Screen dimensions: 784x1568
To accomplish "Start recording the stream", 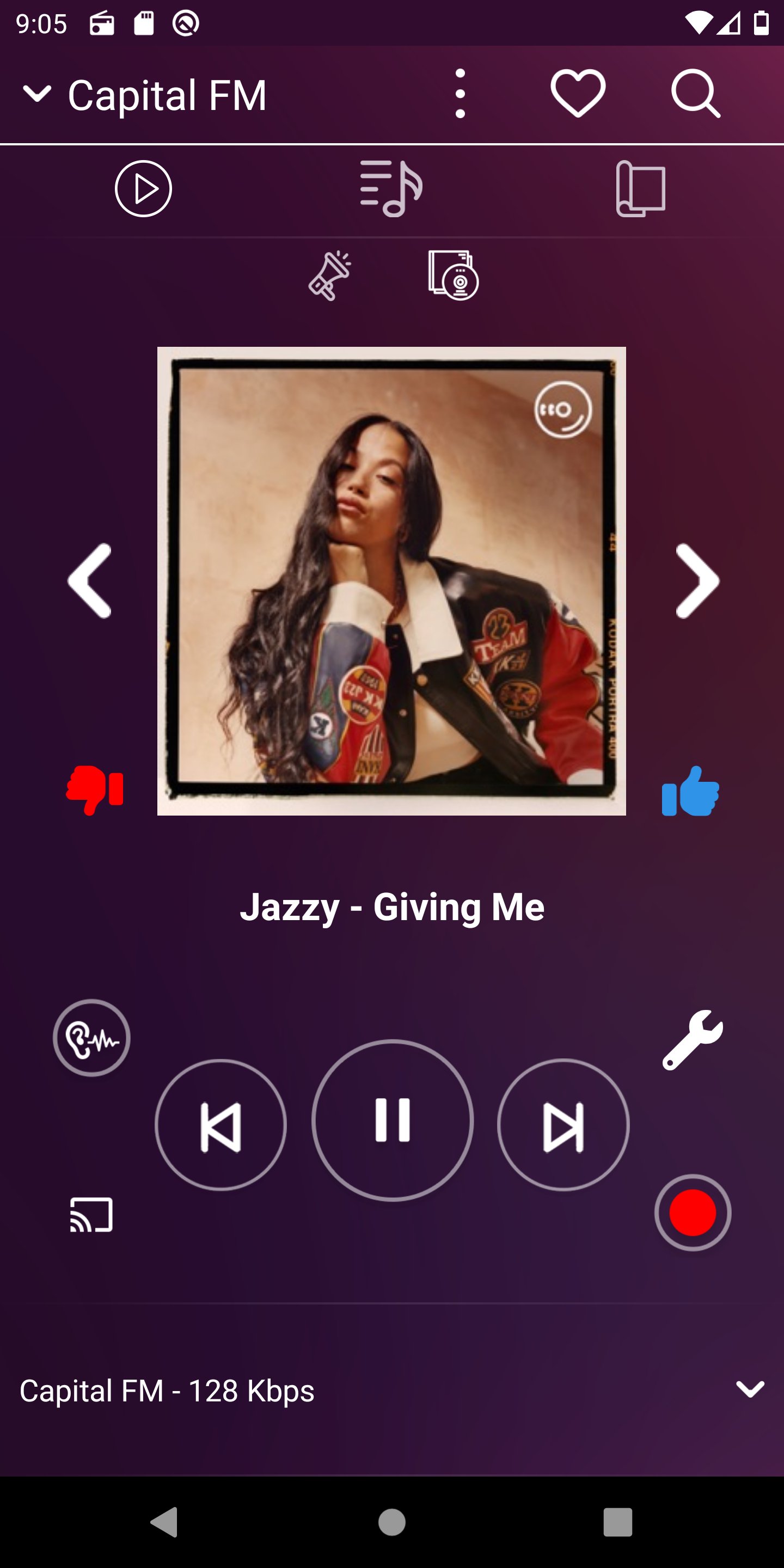I will pyautogui.click(x=693, y=1212).
